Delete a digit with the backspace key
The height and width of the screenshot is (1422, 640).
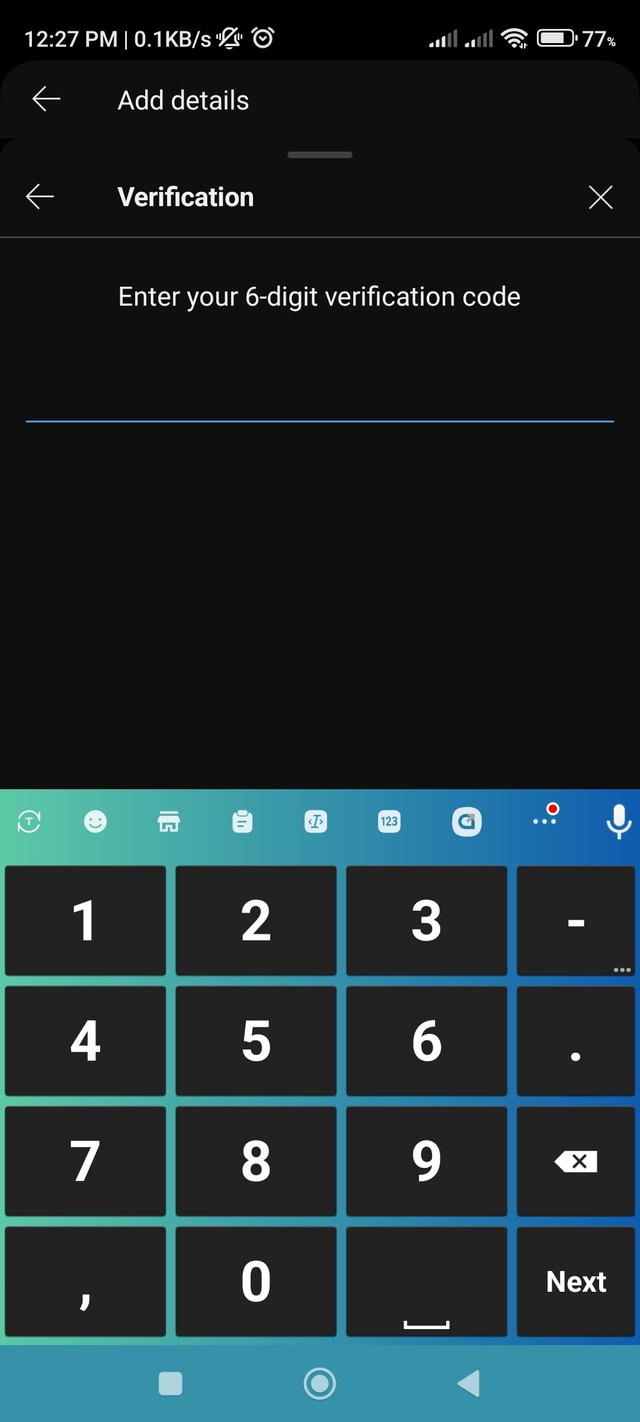click(576, 1161)
